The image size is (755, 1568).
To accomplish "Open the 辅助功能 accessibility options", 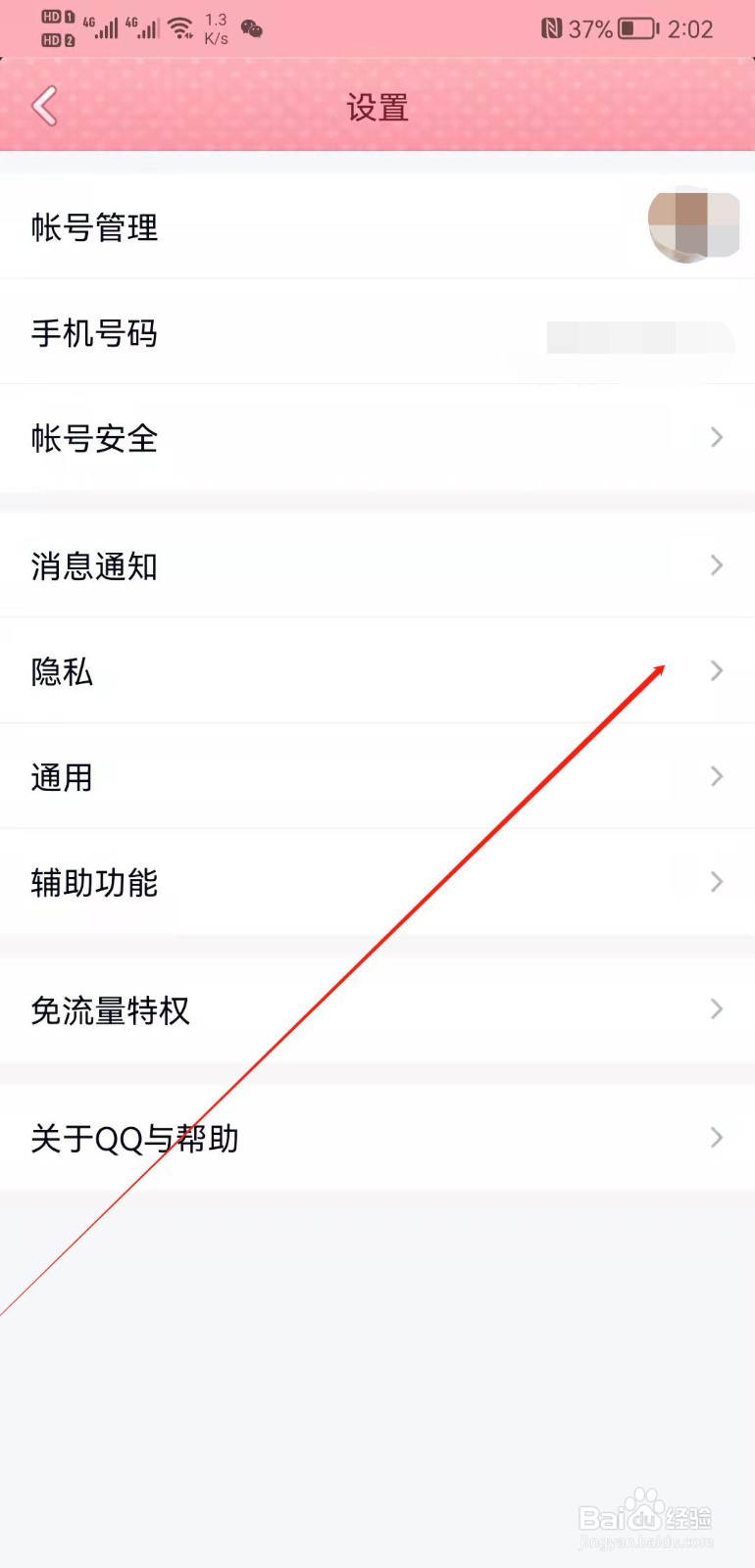I will tap(377, 882).
